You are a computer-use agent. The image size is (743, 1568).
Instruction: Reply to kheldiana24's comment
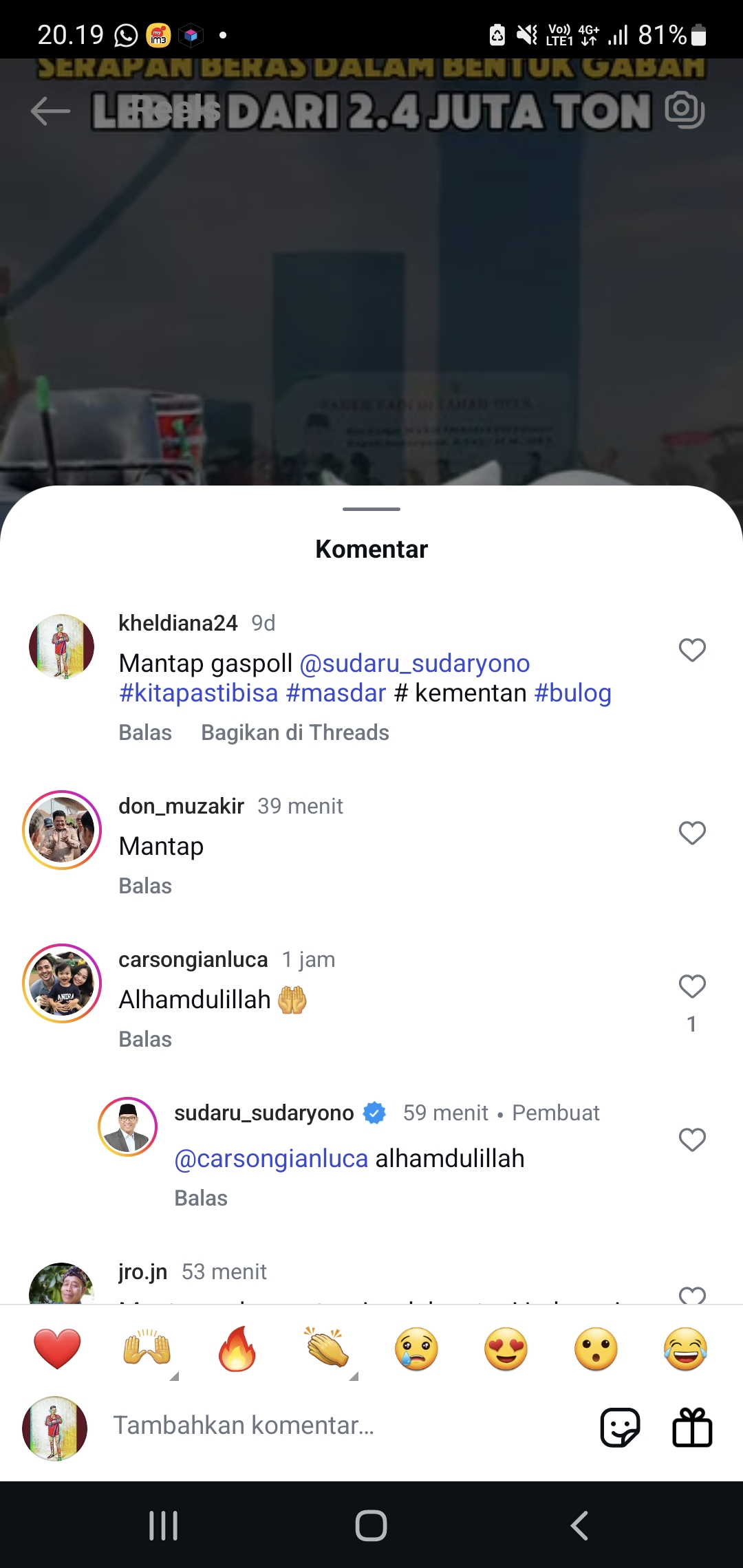click(x=145, y=732)
